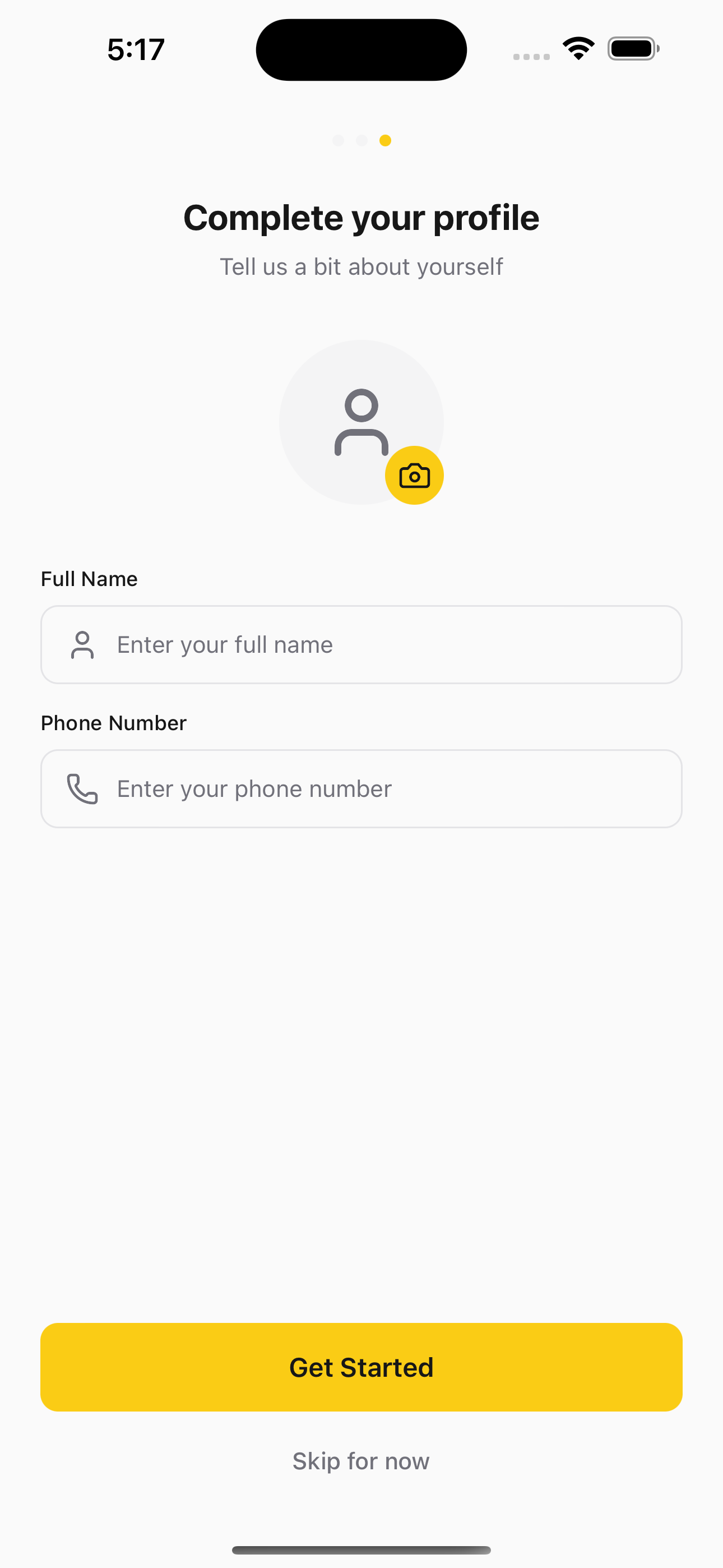Click the camera icon to add photo

point(414,476)
